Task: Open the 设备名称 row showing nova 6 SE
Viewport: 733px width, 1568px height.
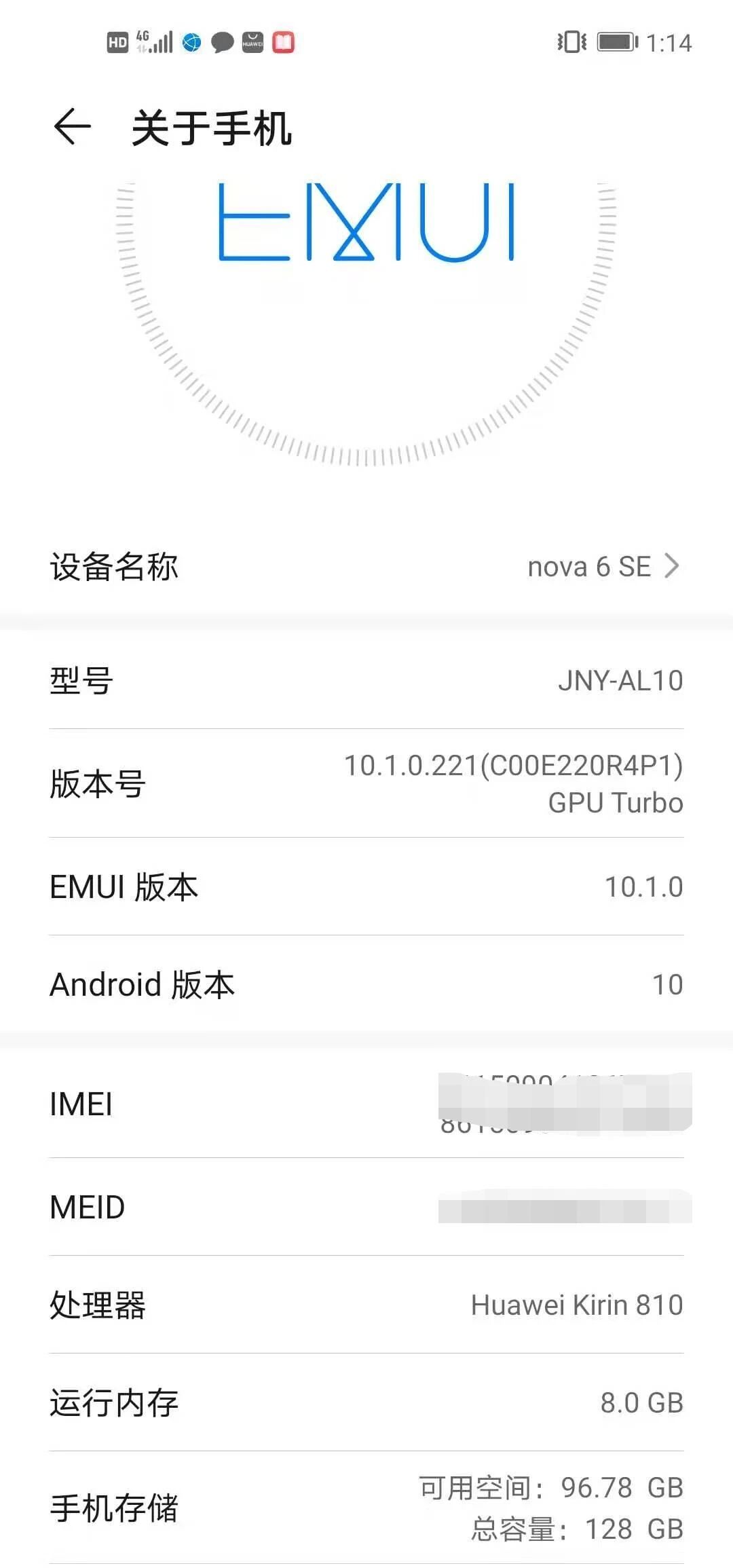Action: (366, 567)
